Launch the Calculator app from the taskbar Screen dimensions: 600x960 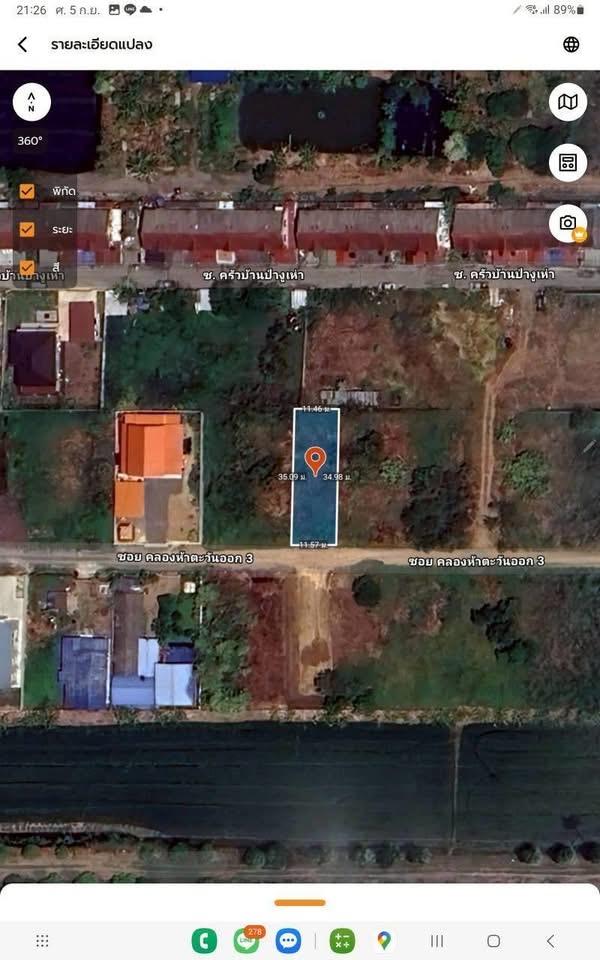[x=342, y=941]
